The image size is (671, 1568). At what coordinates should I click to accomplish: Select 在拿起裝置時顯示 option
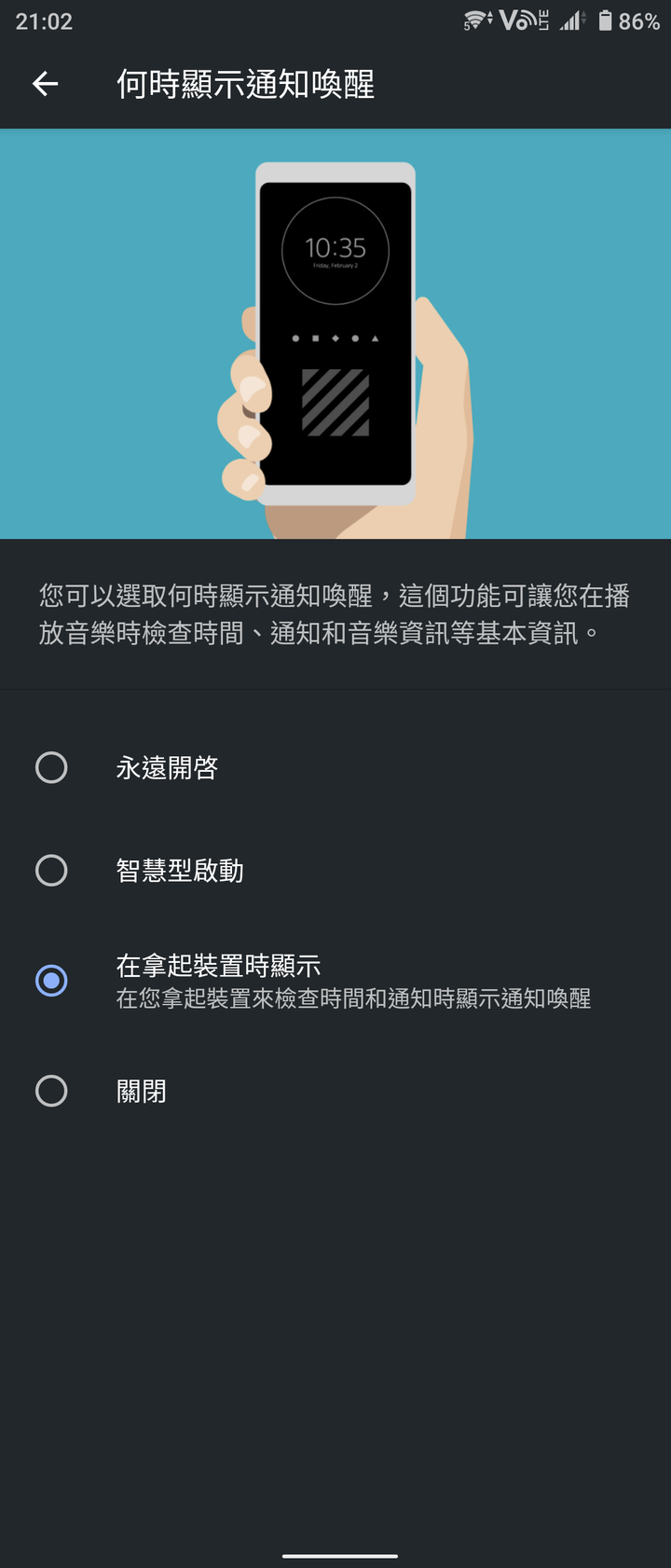(x=51, y=981)
